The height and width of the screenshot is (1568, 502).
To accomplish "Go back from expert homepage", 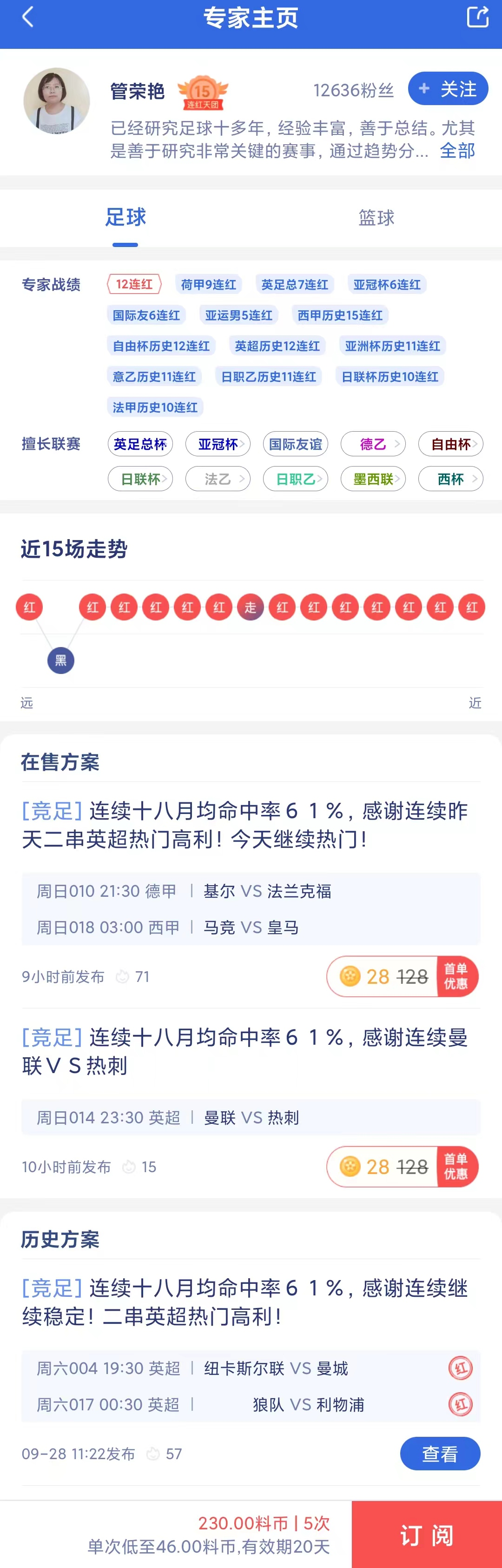I will (27, 17).
